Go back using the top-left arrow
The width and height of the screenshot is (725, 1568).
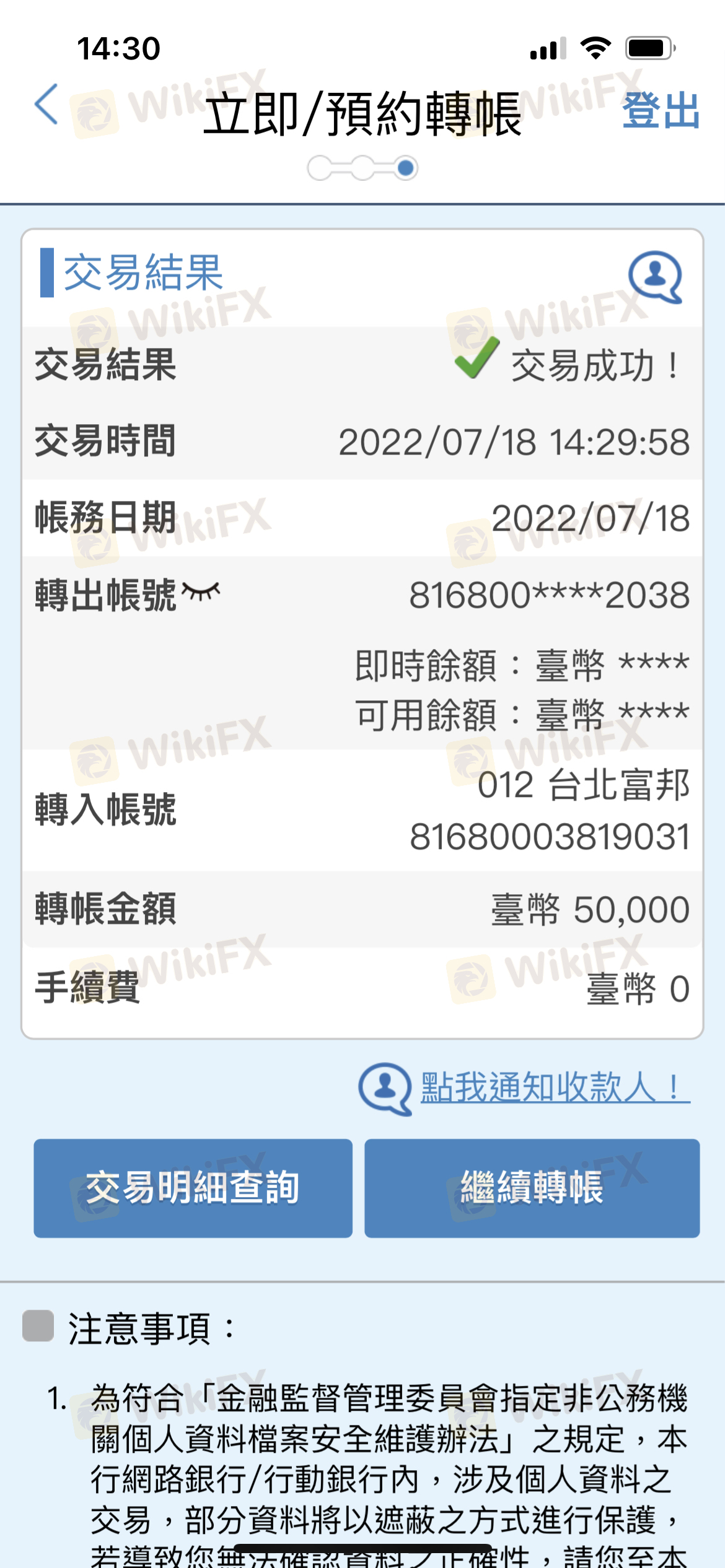pos(46,105)
